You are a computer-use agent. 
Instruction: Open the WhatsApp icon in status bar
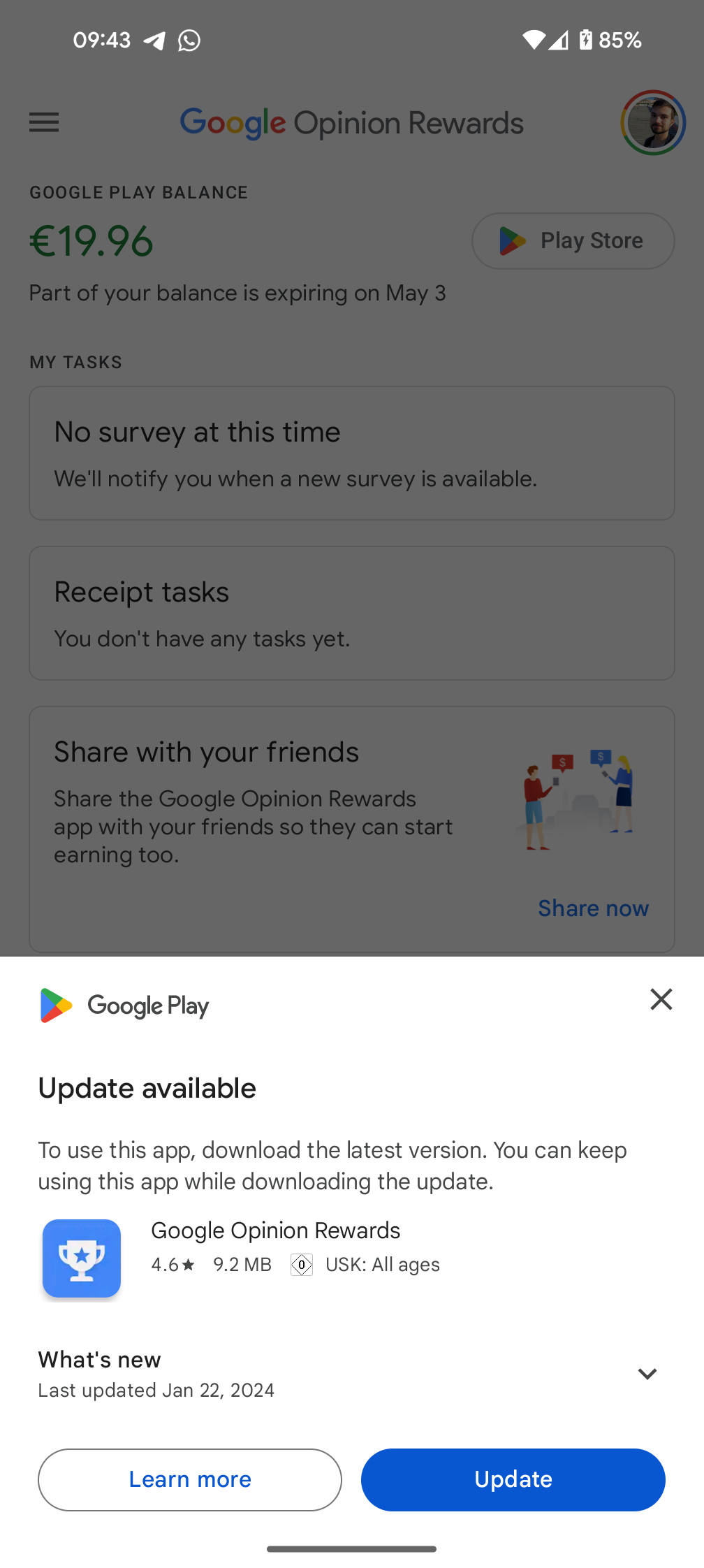[x=188, y=41]
